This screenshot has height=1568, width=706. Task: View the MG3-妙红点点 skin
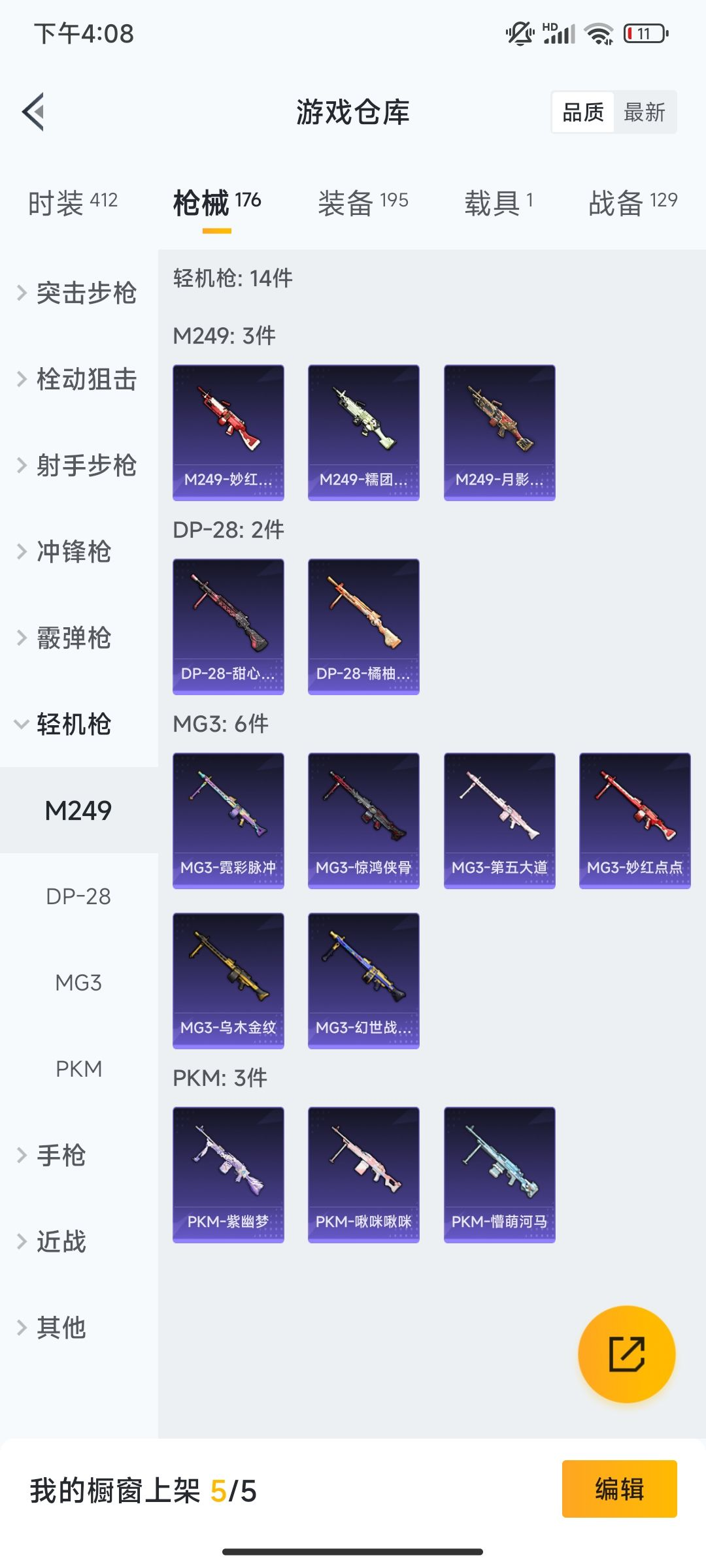(635, 821)
